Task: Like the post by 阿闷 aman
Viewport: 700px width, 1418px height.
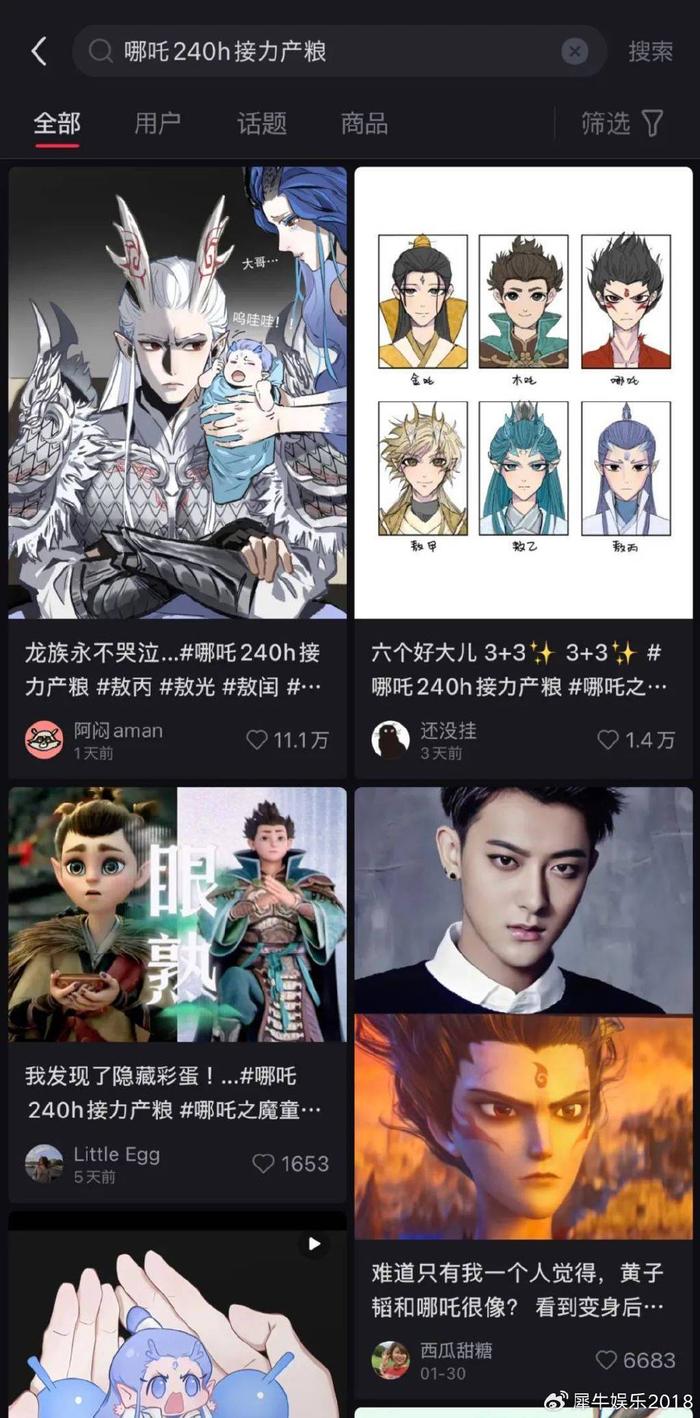Action: pyautogui.click(x=258, y=740)
